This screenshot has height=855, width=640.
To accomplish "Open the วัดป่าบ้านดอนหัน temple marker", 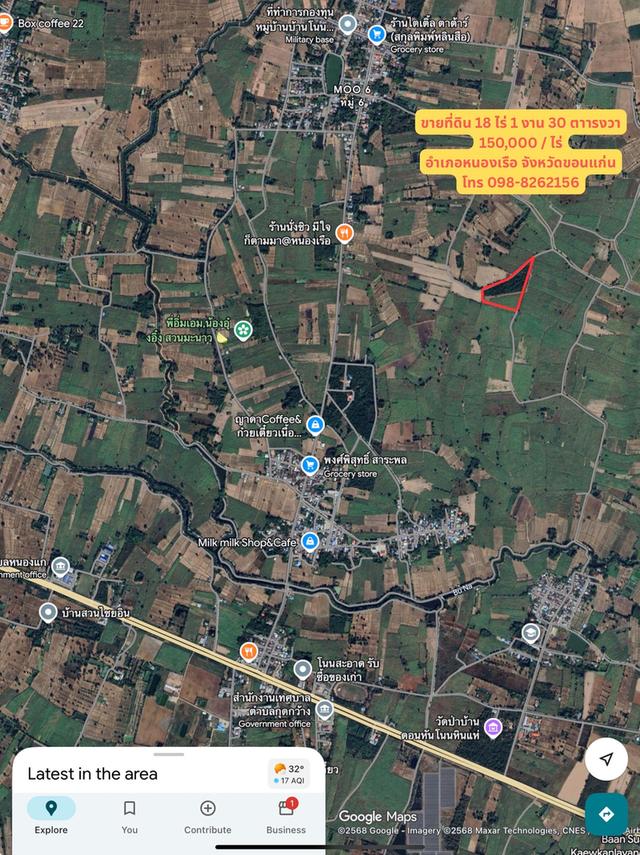I will coord(494,729).
